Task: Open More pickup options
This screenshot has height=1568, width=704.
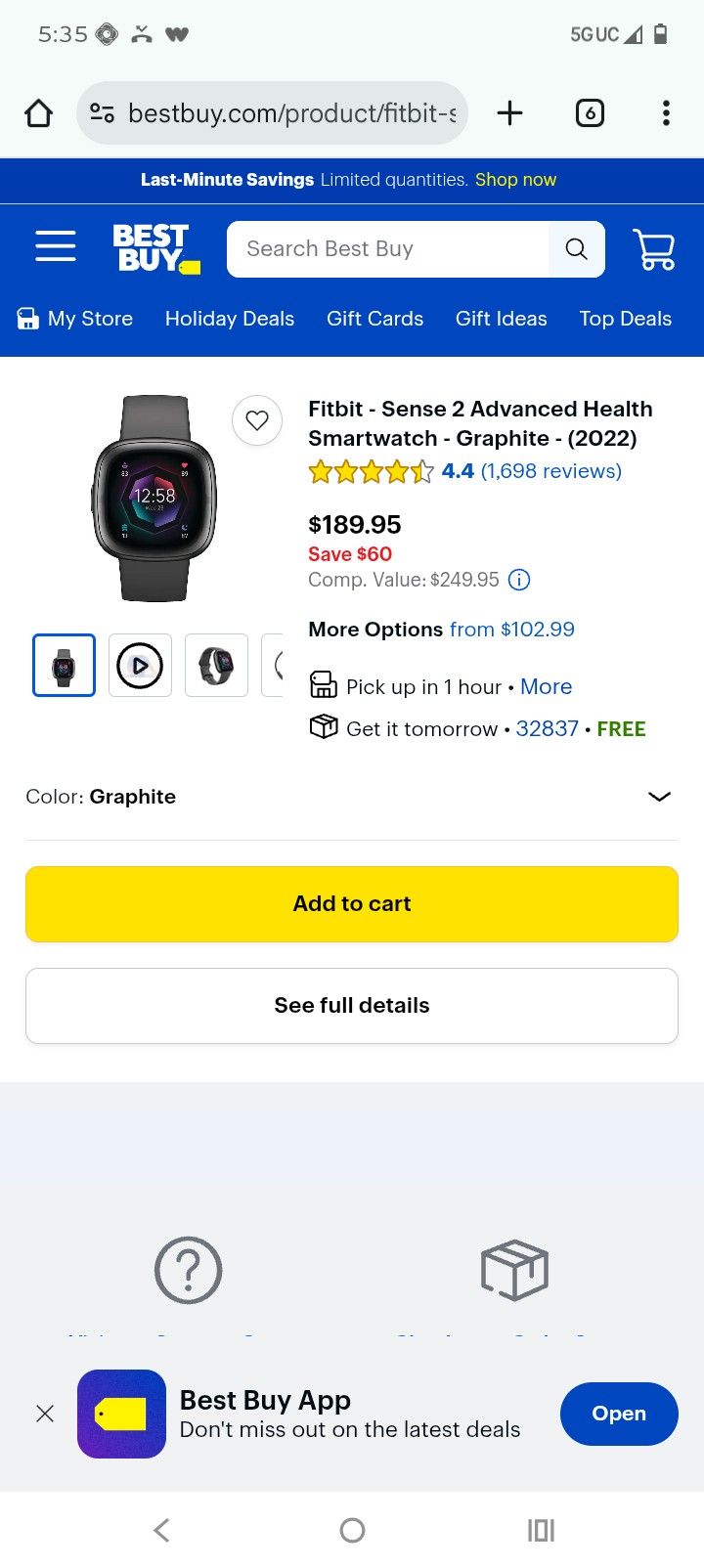Action: tap(546, 686)
